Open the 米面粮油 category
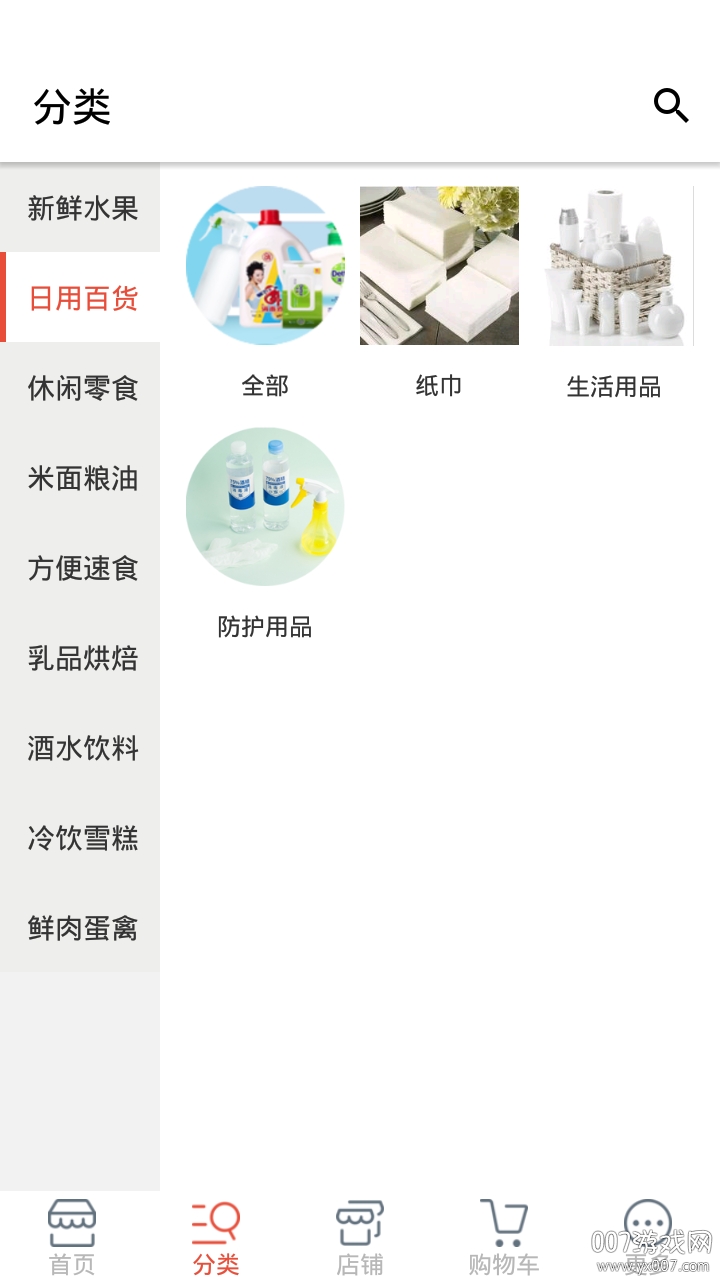Viewport: 720px width, 1280px height. pos(82,478)
